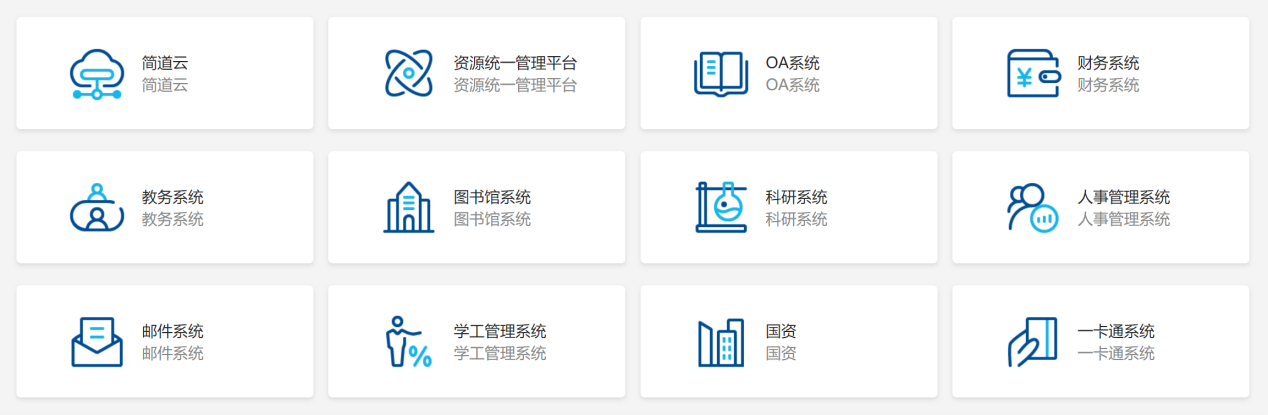Open the 人事管理系统 card
Image resolution: width=1268 pixels, height=415 pixels.
point(1100,207)
